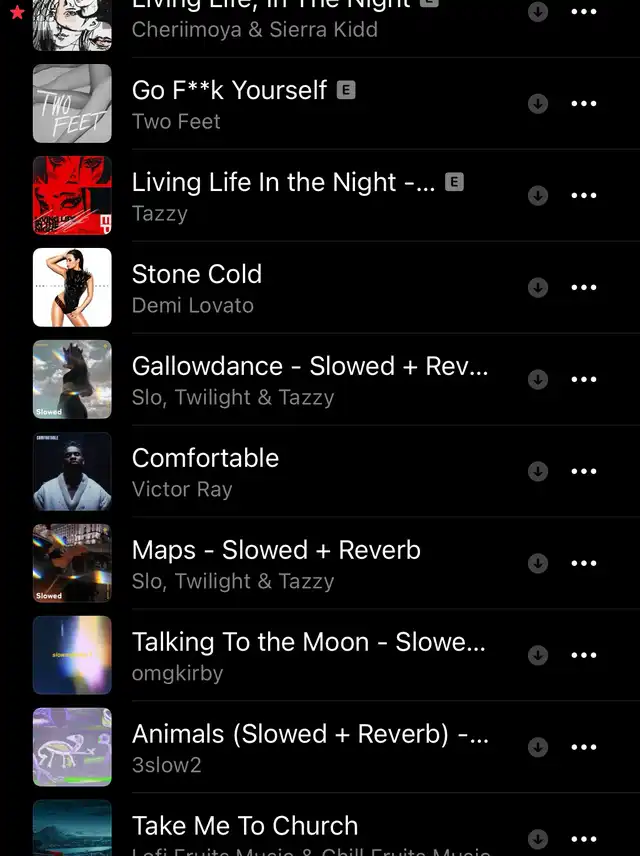
Task: Open more options for Stone Cold
Action: point(583,288)
